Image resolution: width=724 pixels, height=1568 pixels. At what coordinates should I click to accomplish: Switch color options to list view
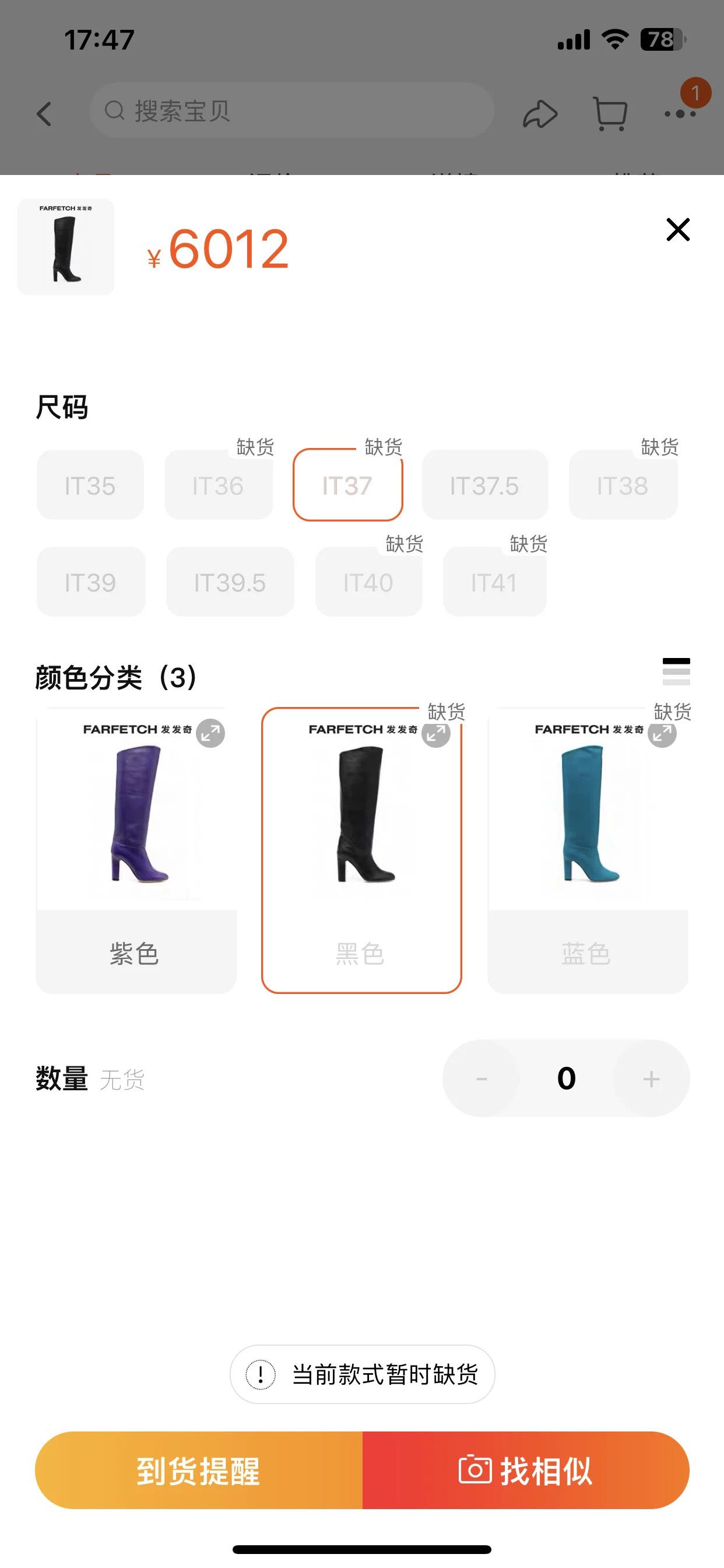tap(677, 671)
